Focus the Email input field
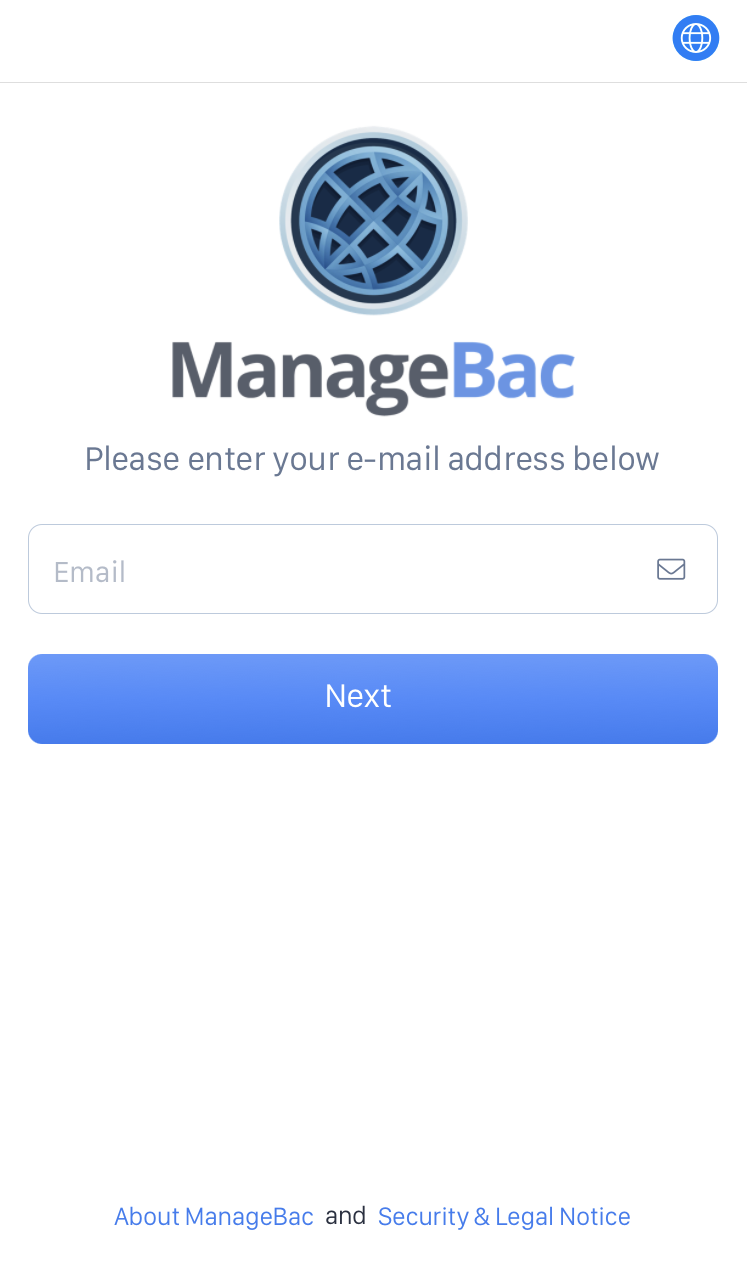Viewport: 747px width, 1269px height. (340, 570)
